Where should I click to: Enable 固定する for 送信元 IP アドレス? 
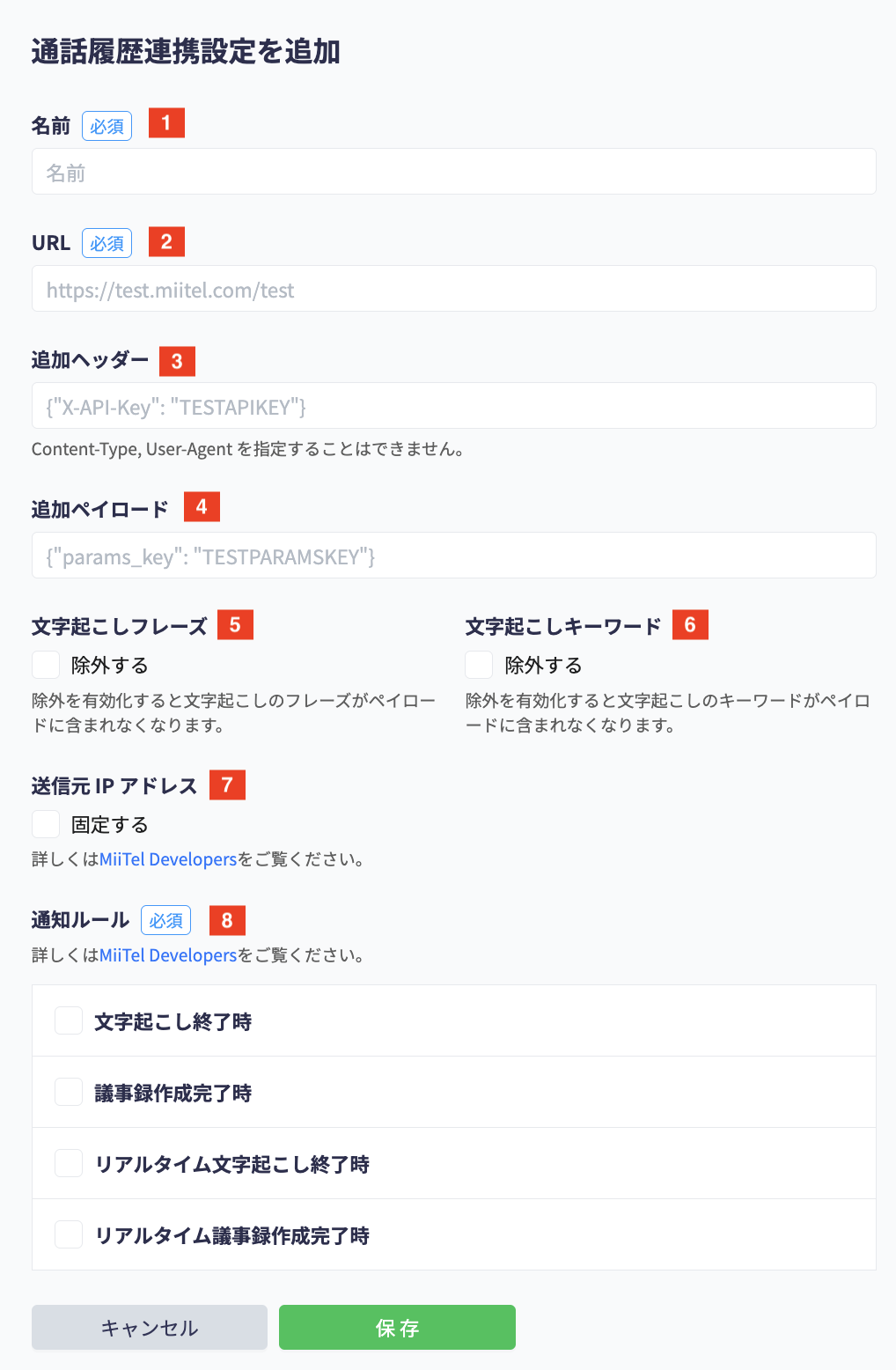(46, 824)
